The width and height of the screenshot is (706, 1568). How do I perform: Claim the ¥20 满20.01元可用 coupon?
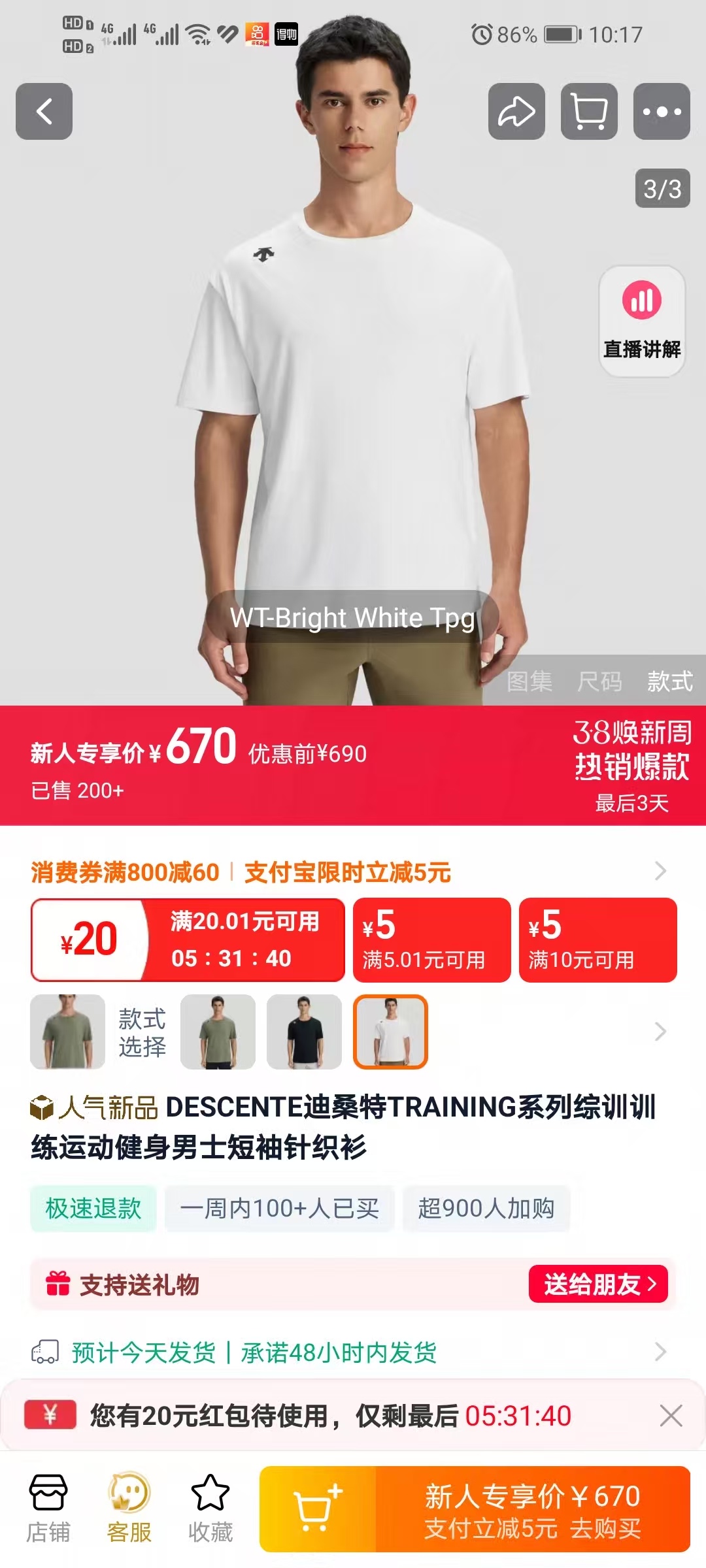(x=188, y=939)
